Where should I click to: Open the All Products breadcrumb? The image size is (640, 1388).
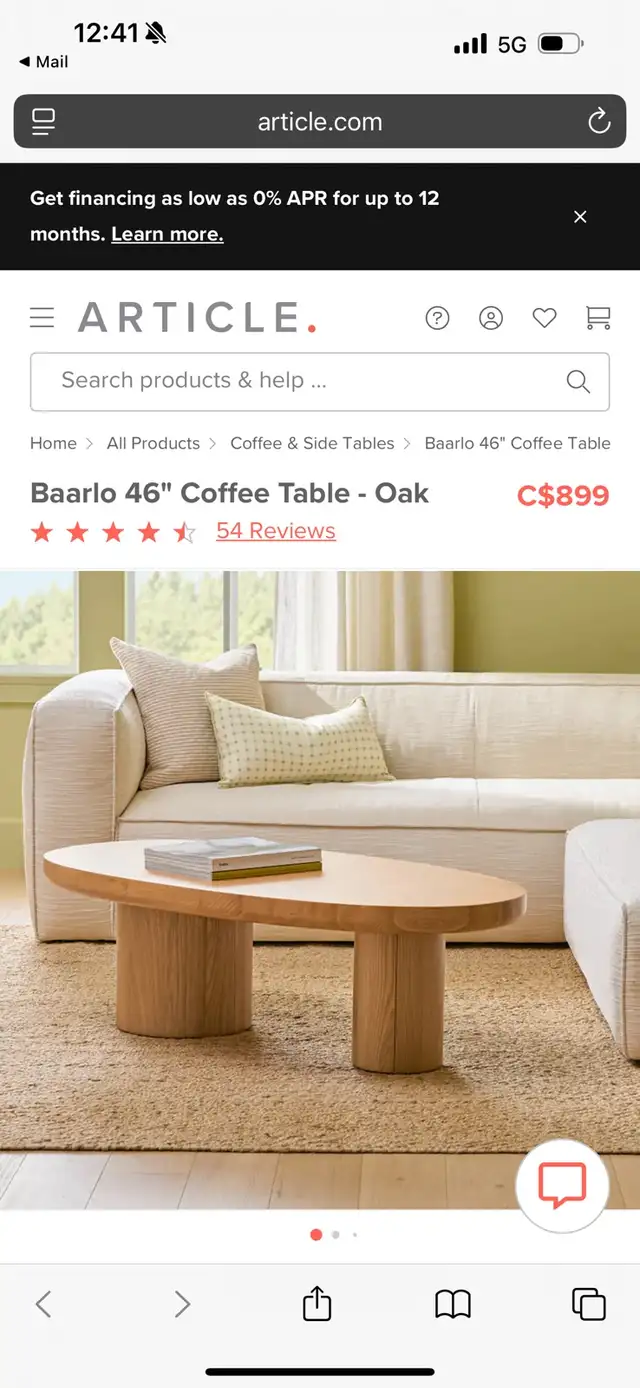pos(153,443)
